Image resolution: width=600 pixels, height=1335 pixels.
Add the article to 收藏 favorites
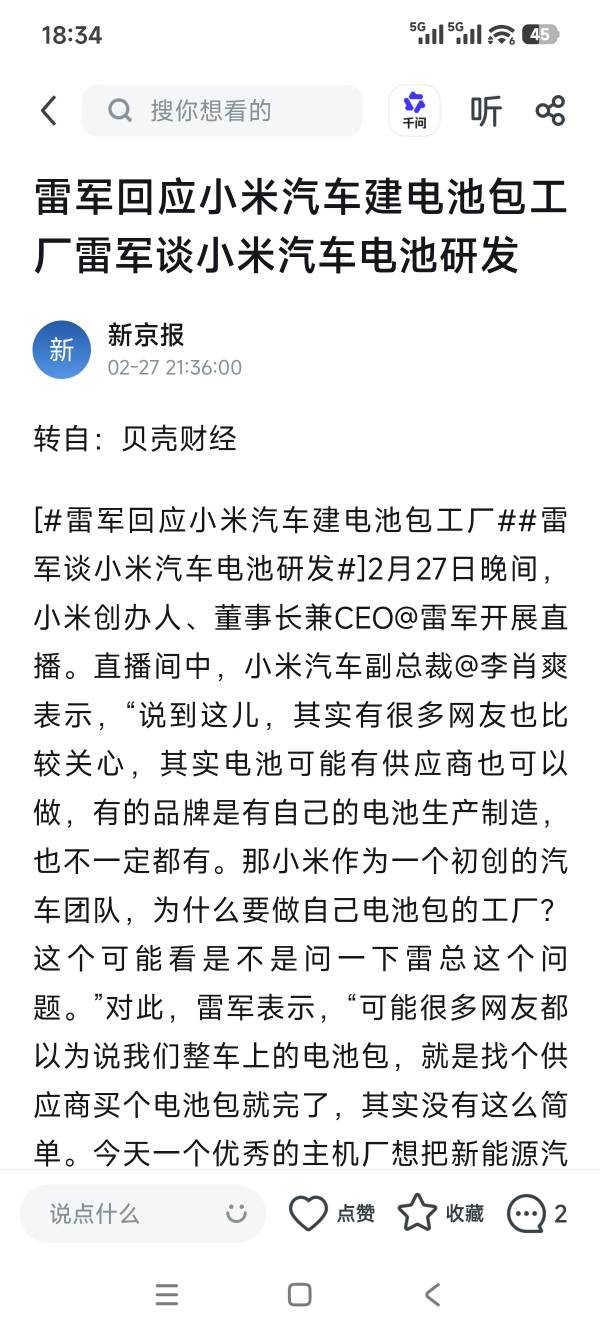[441, 1214]
